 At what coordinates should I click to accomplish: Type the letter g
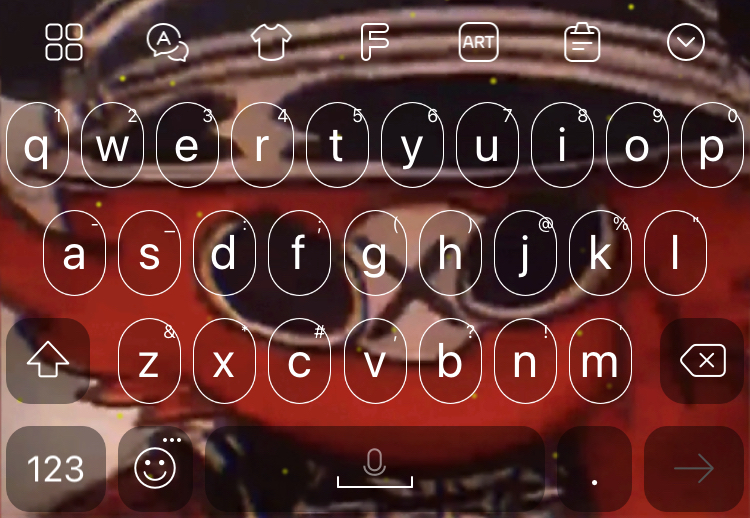(375, 254)
